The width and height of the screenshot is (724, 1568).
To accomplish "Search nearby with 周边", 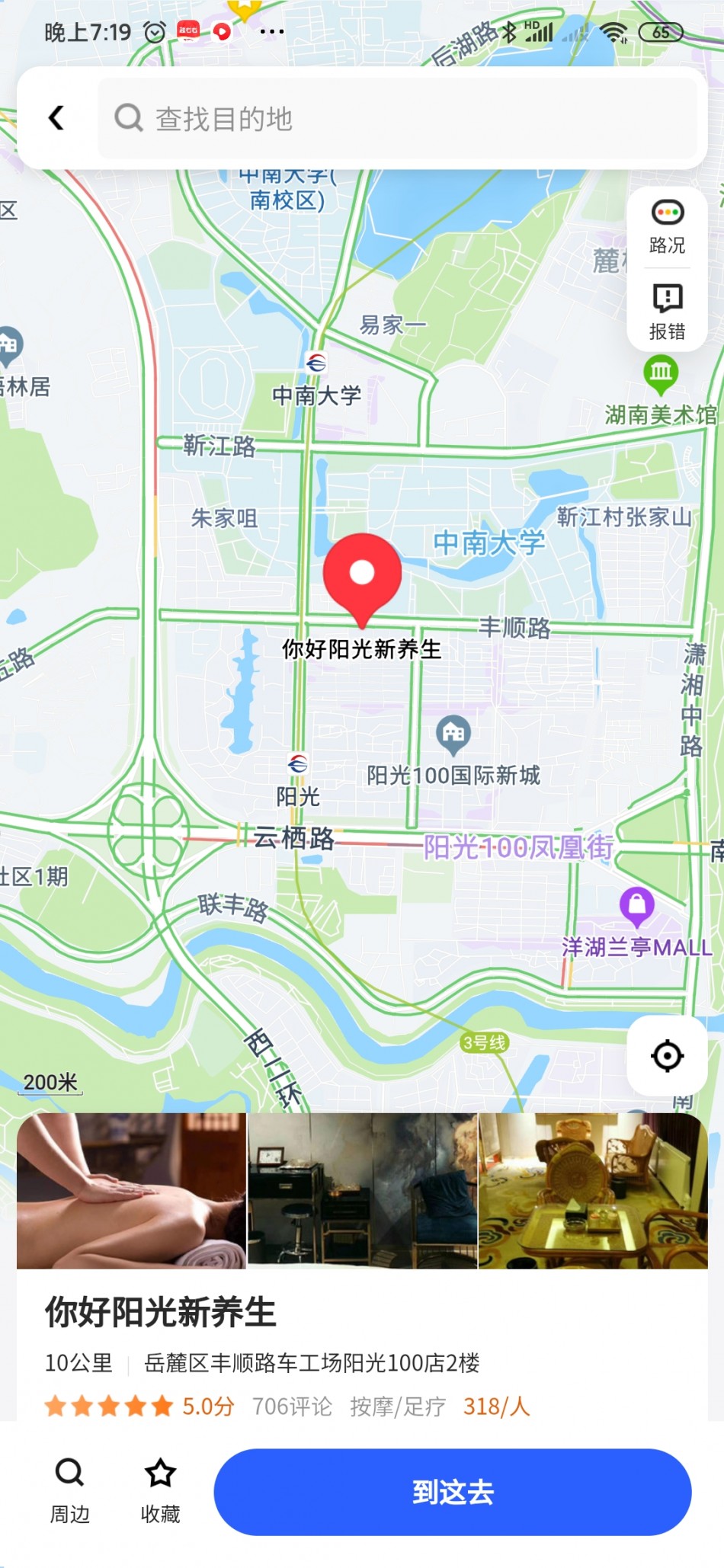I will click(69, 1491).
